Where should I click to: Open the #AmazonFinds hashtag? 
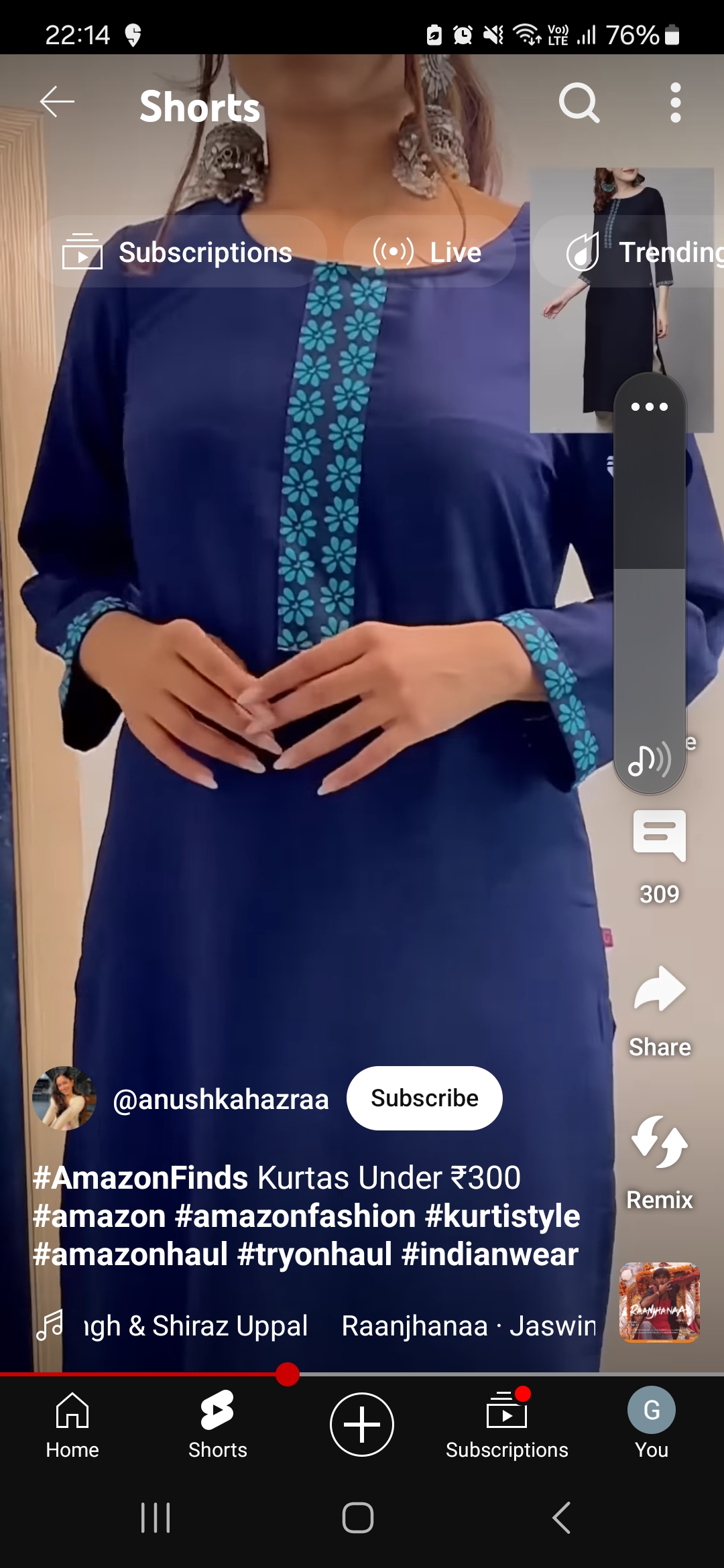point(140,1177)
